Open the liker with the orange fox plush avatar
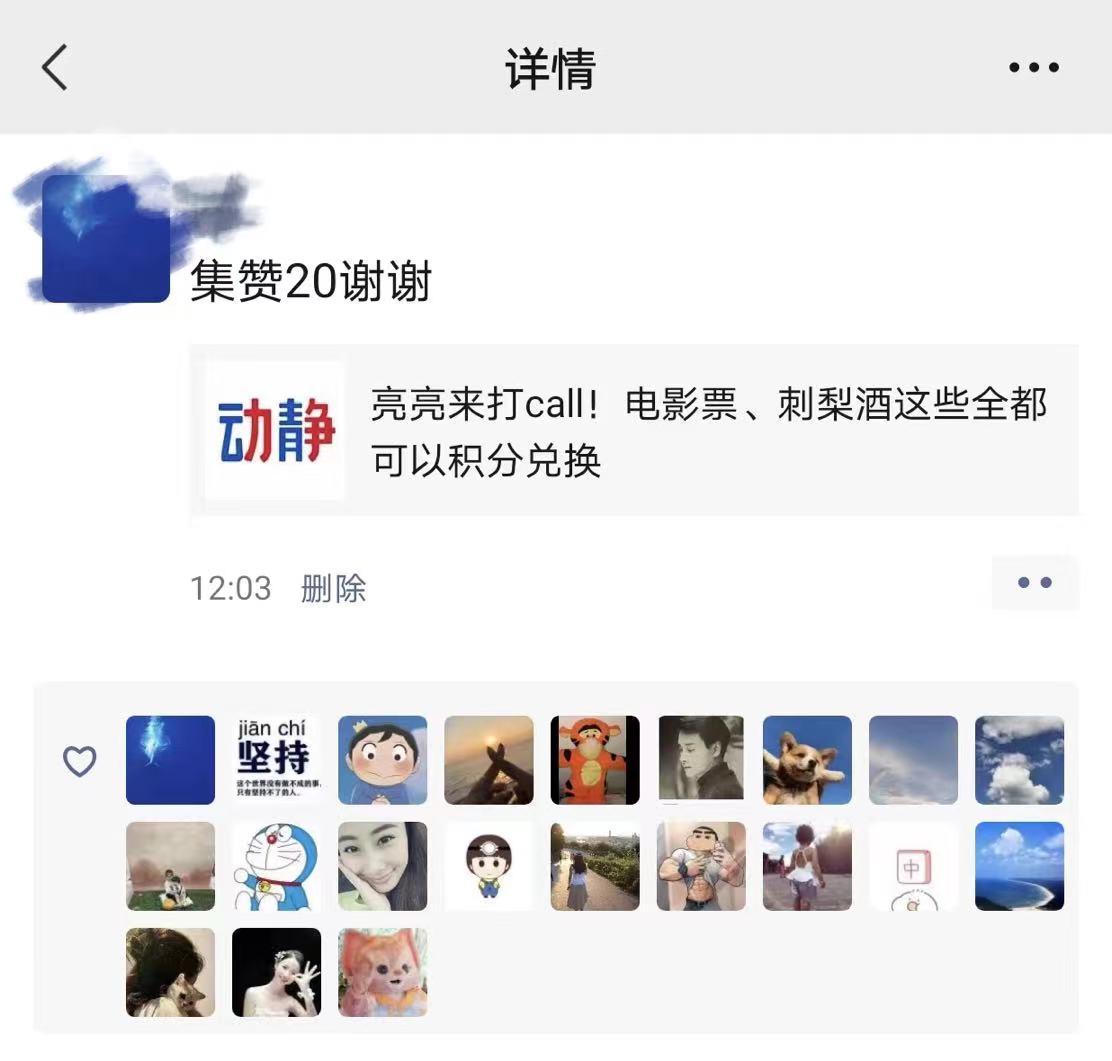1112x1061 pixels. tap(382, 972)
